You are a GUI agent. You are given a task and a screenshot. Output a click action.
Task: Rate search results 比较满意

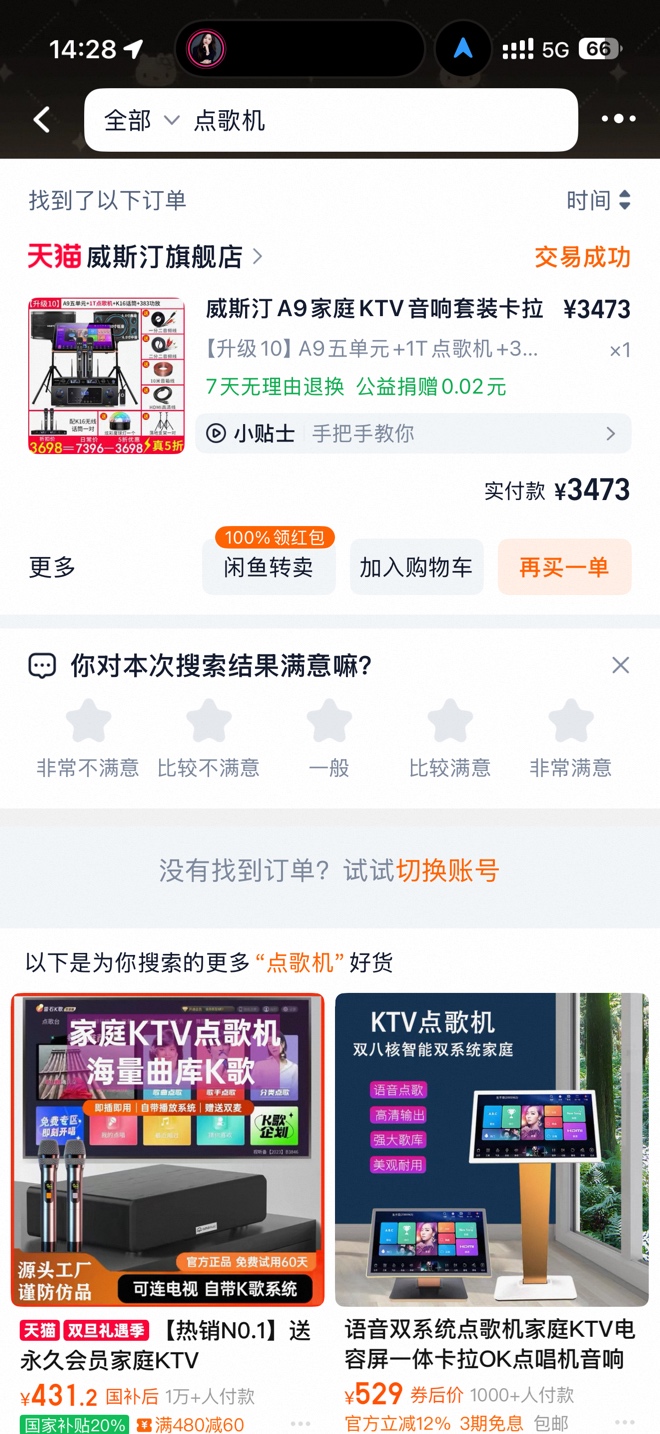(x=450, y=737)
